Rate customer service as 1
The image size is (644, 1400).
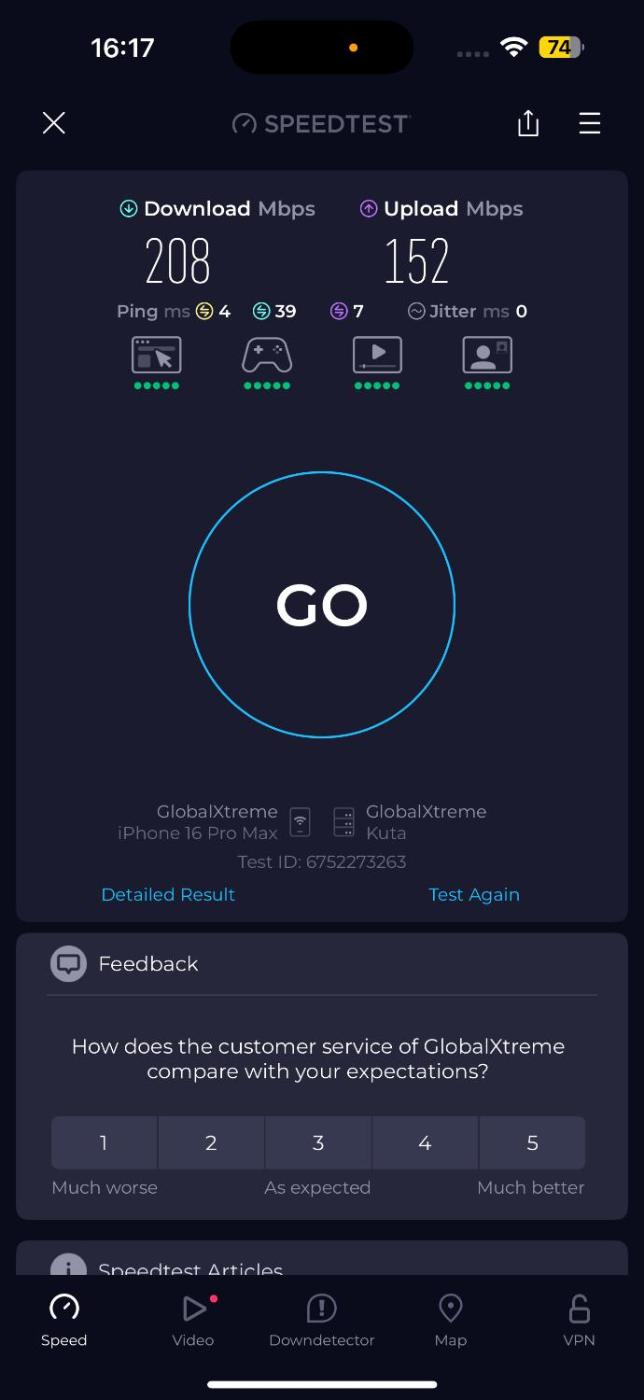coord(104,1143)
